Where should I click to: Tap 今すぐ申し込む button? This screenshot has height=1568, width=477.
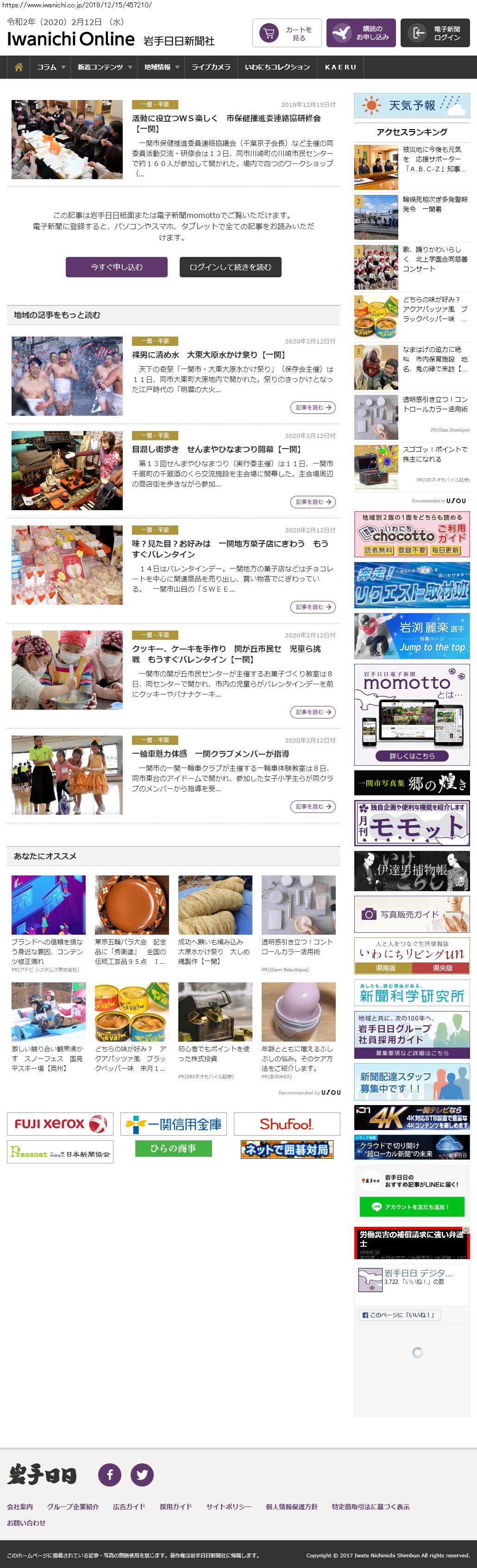tap(116, 267)
